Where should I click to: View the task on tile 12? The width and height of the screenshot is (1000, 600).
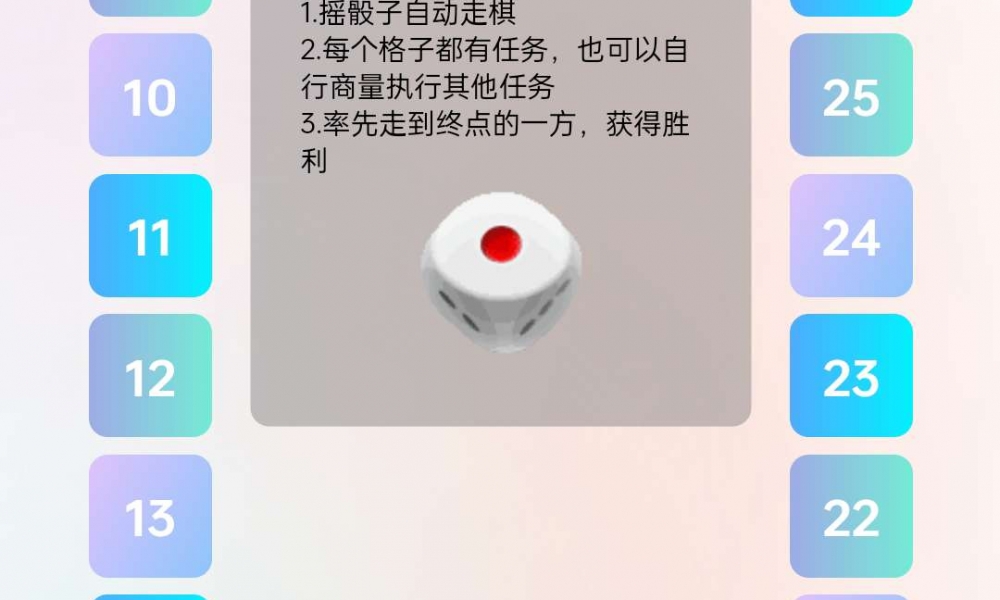[150, 376]
